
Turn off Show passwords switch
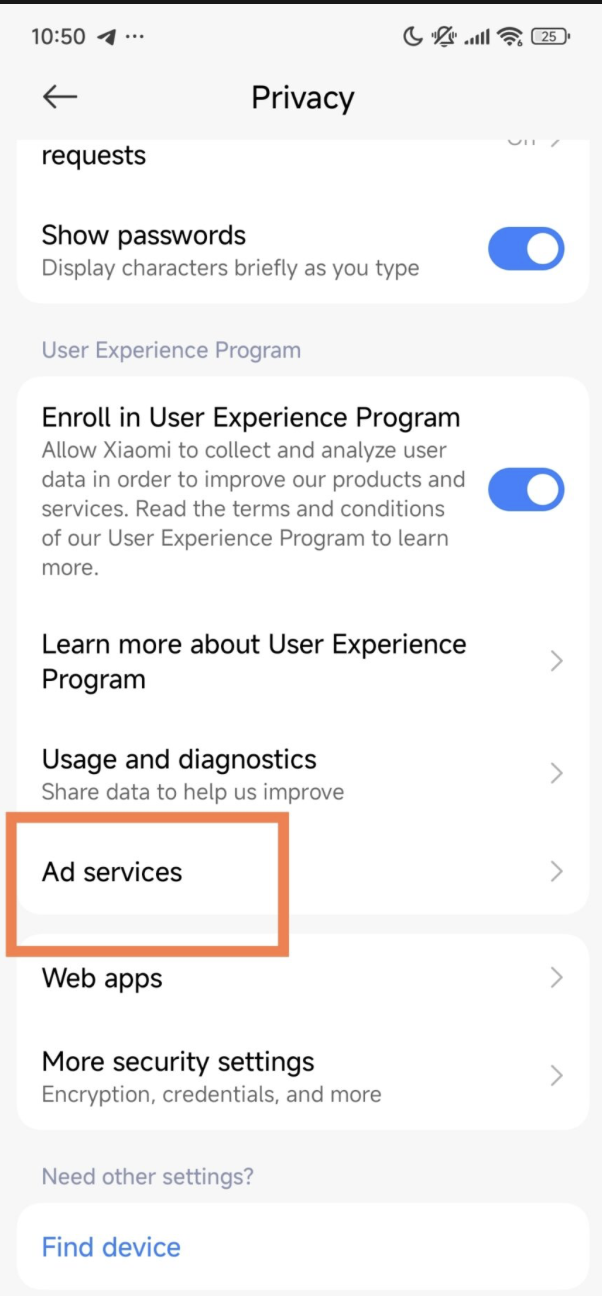pos(526,249)
